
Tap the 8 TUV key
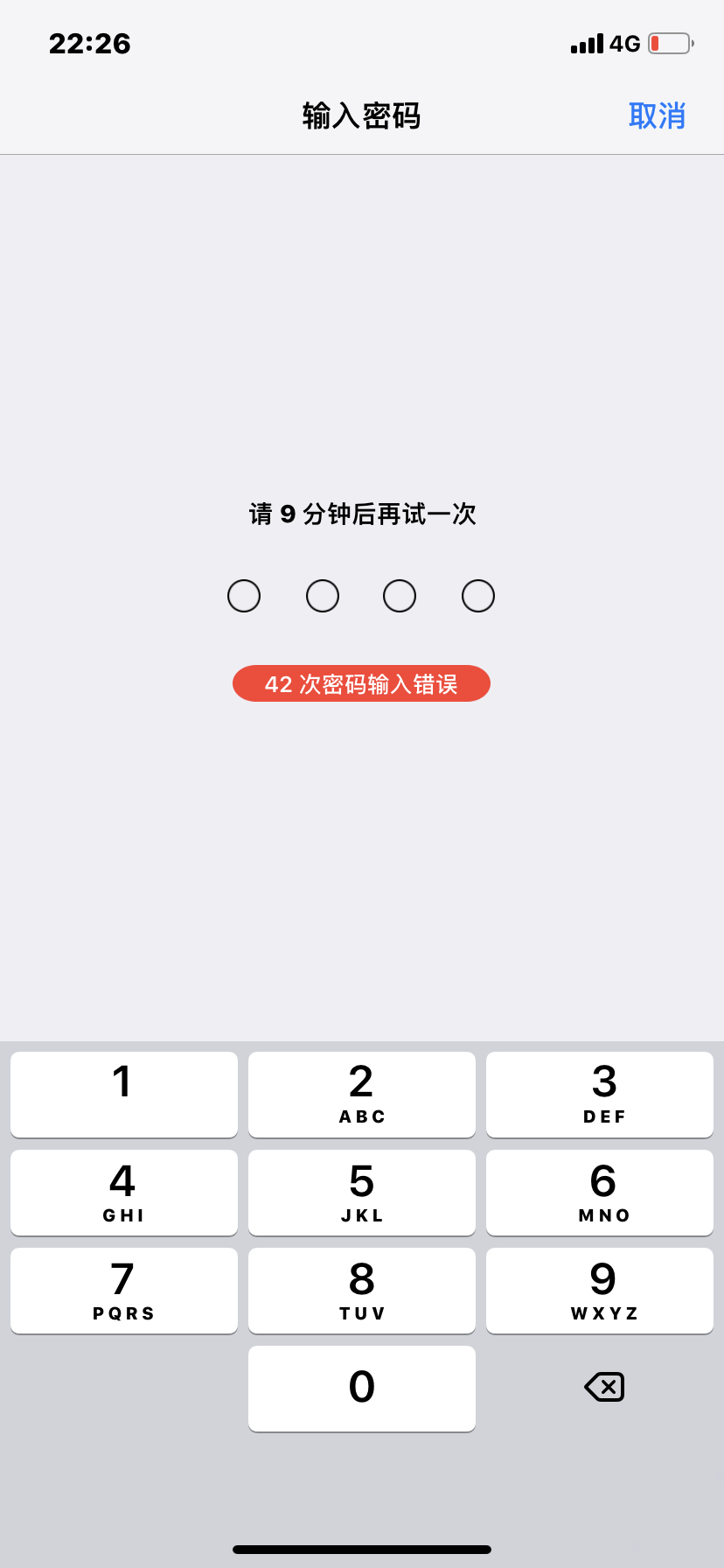tap(362, 1290)
